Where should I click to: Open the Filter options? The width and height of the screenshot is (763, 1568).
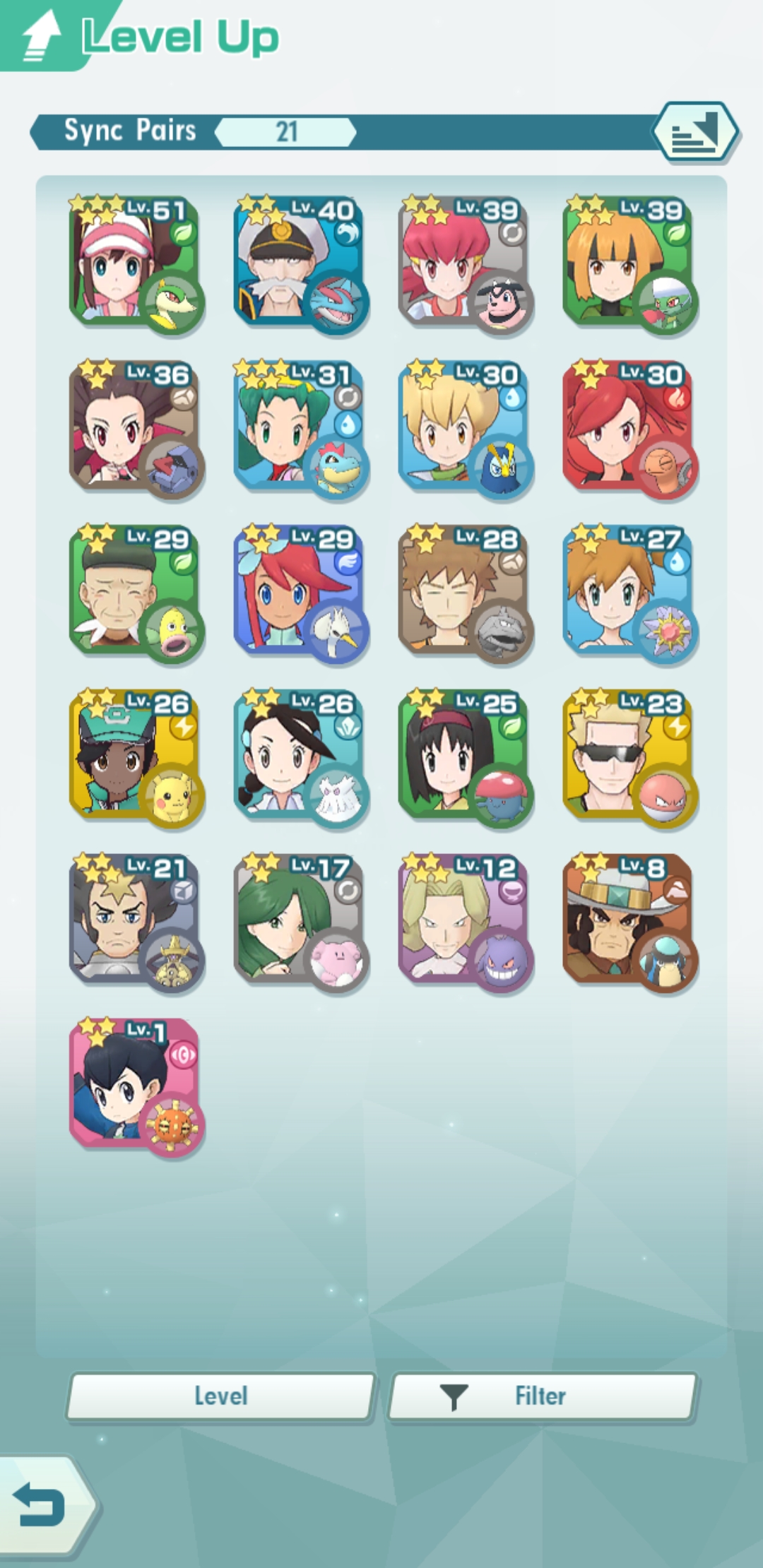click(543, 1396)
